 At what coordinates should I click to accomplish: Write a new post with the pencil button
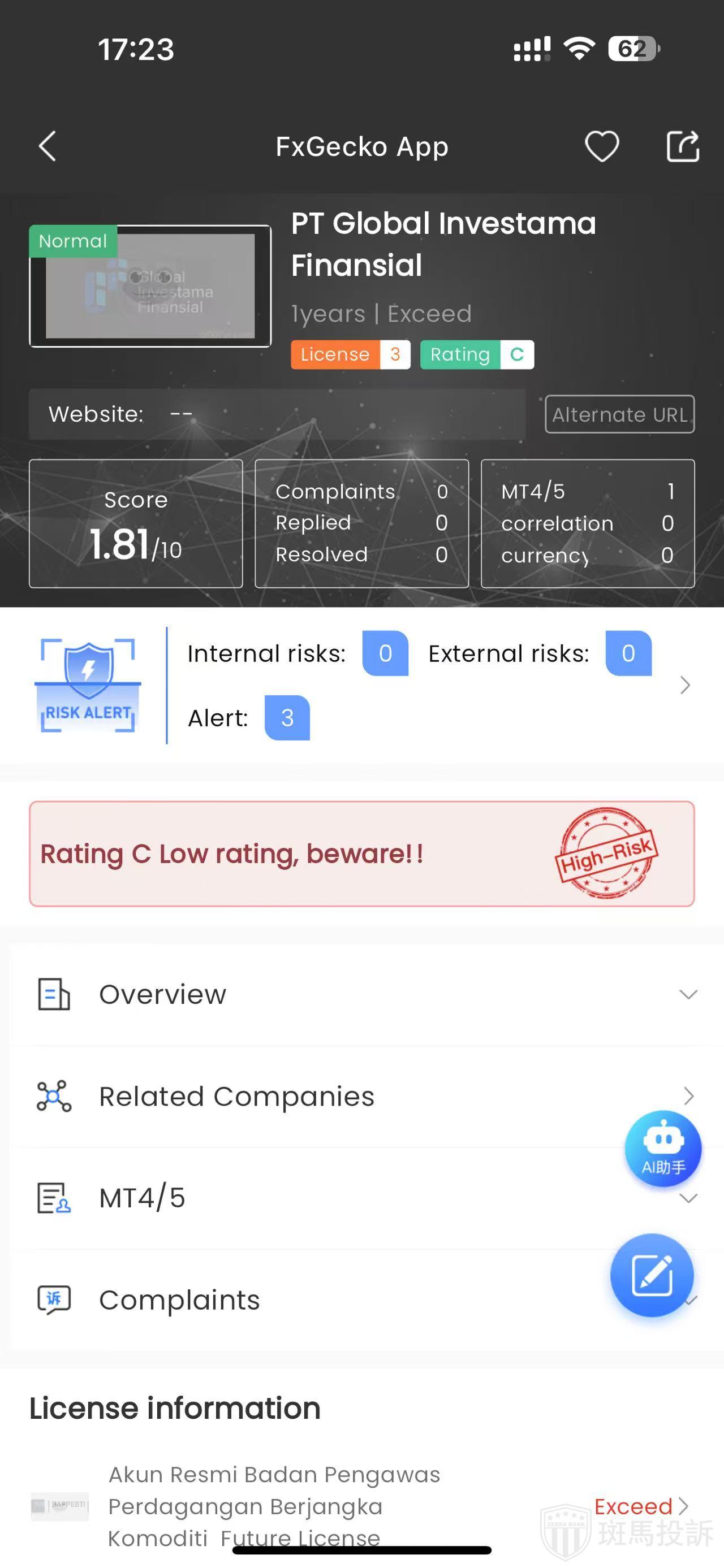coord(652,1275)
